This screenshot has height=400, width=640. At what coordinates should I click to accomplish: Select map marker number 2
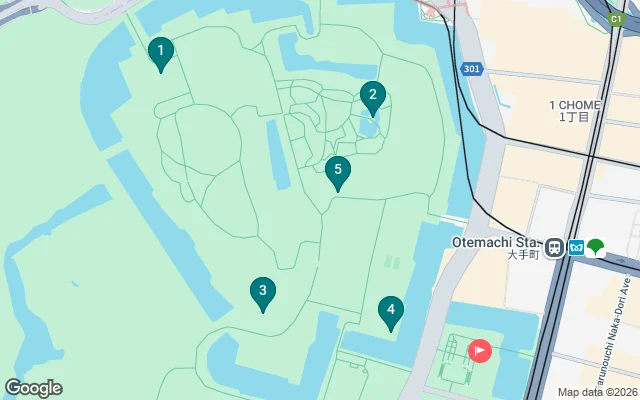(372, 97)
